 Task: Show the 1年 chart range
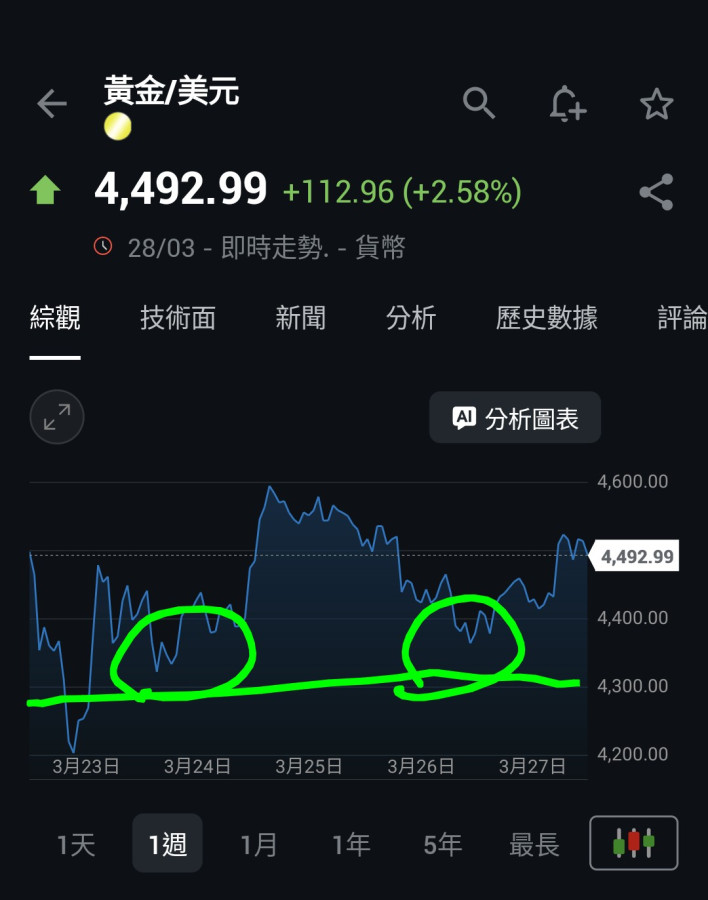pyautogui.click(x=351, y=844)
